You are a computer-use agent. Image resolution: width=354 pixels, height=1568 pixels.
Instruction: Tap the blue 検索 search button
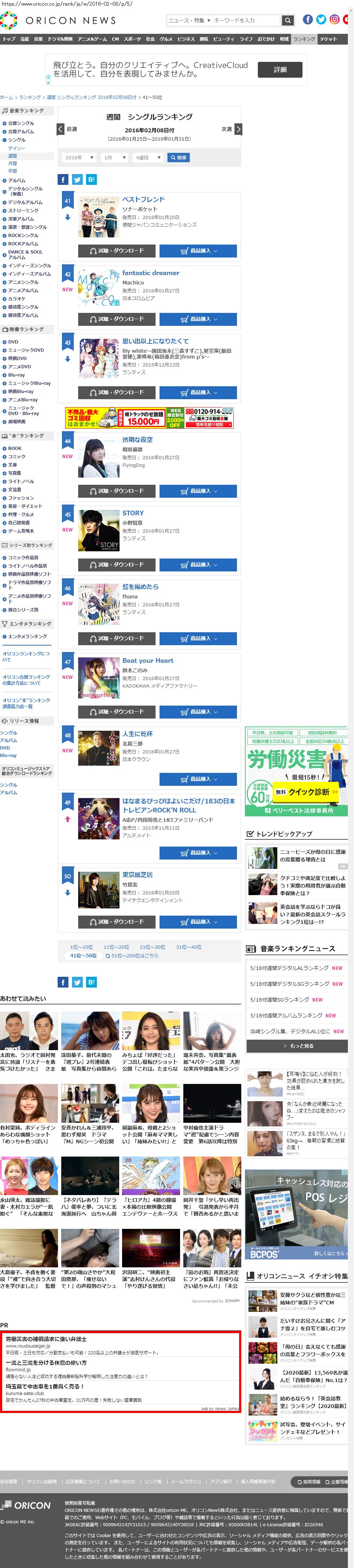tap(179, 158)
